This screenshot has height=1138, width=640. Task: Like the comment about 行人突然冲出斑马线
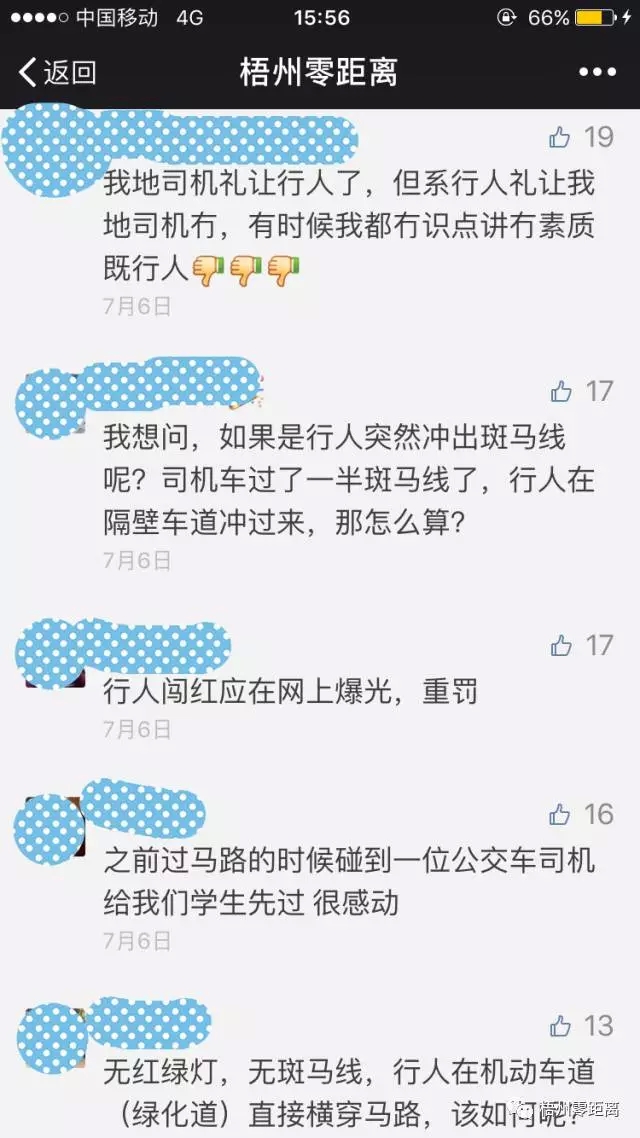click(x=561, y=391)
